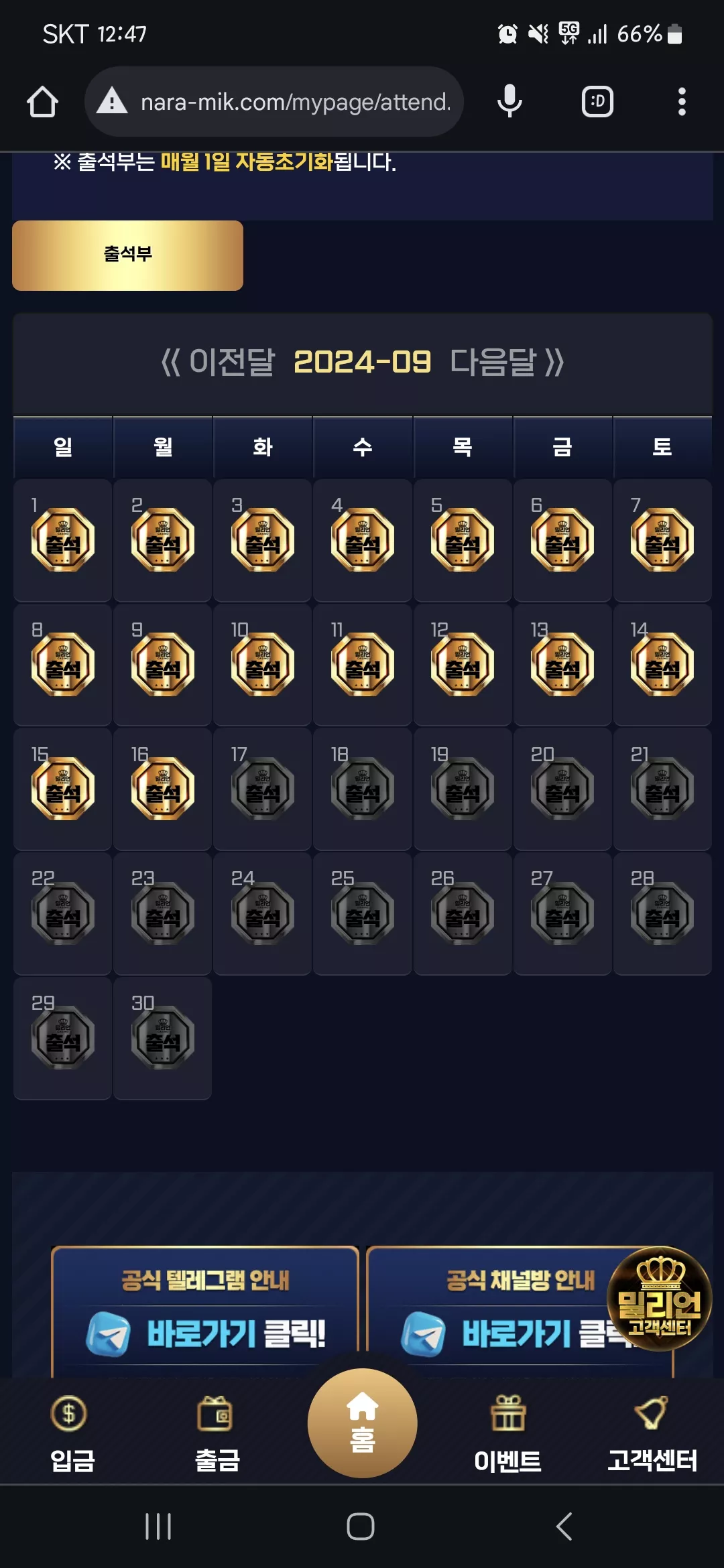Tap the address bar with nara-mik.com URL
Viewport: 724px width, 1568px height.
pyautogui.click(x=274, y=102)
